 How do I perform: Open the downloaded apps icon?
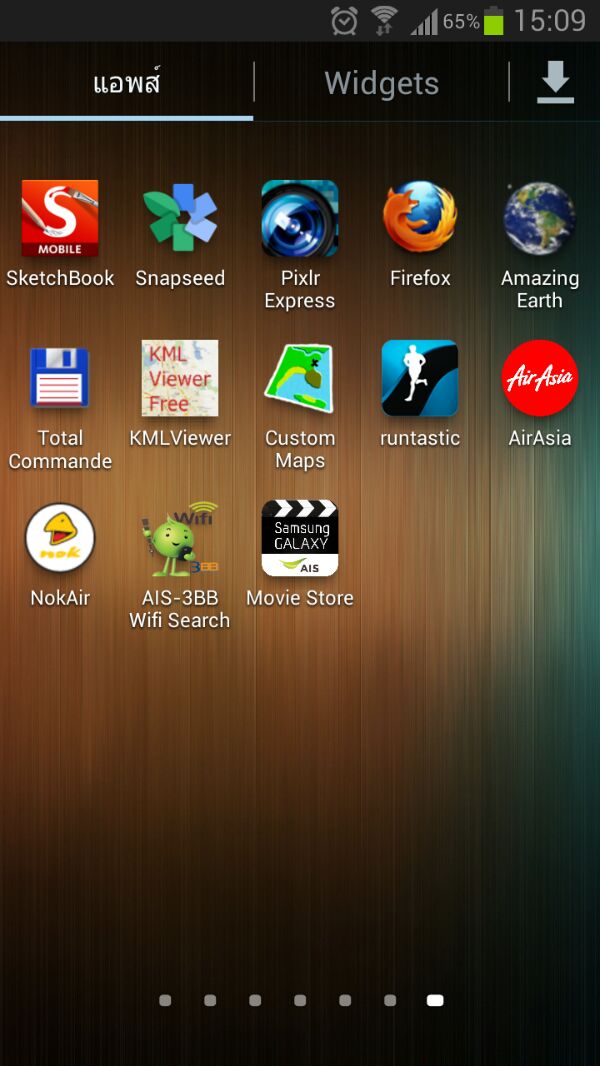(555, 82)
